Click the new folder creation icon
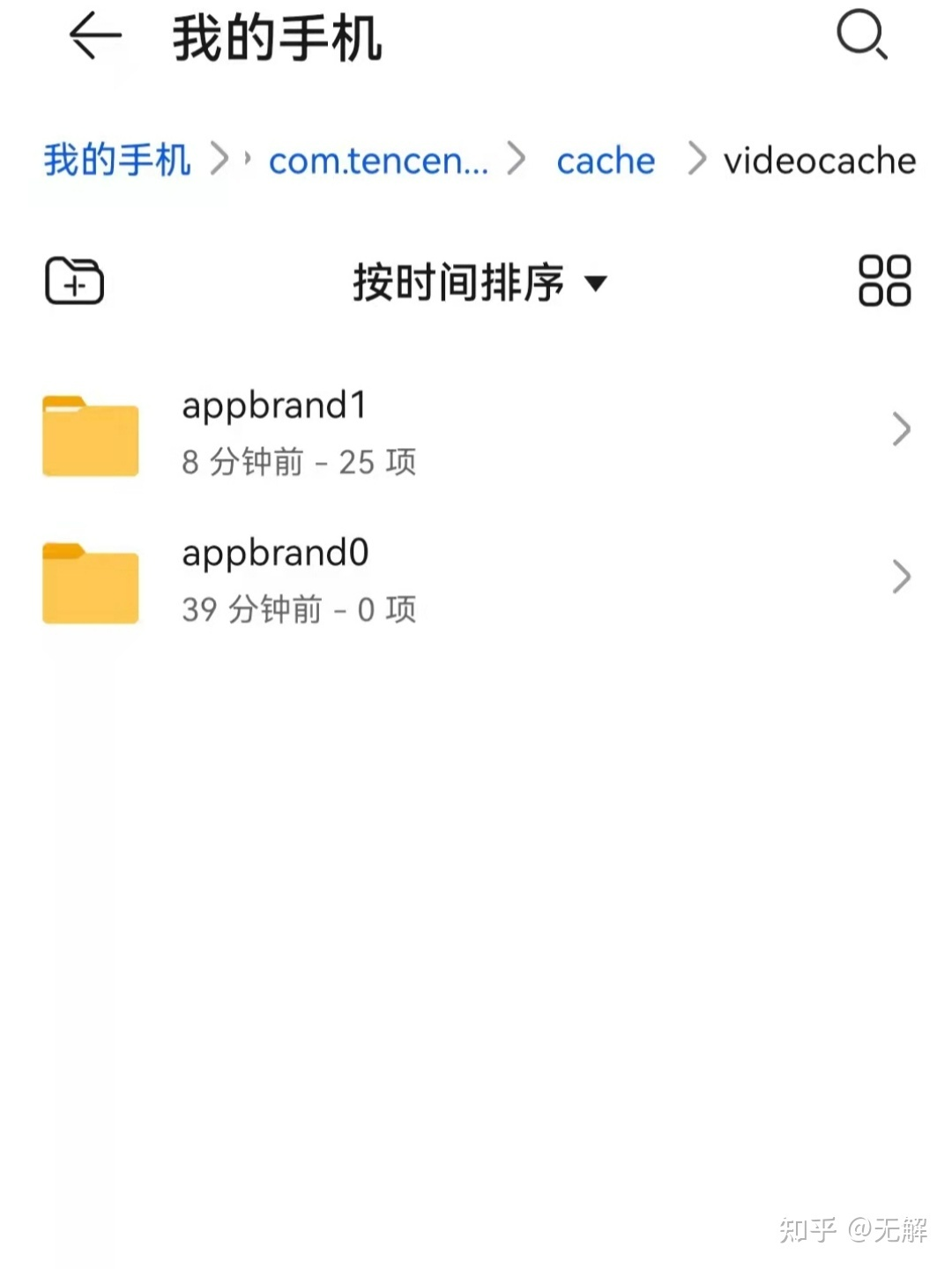 [73, 280]
